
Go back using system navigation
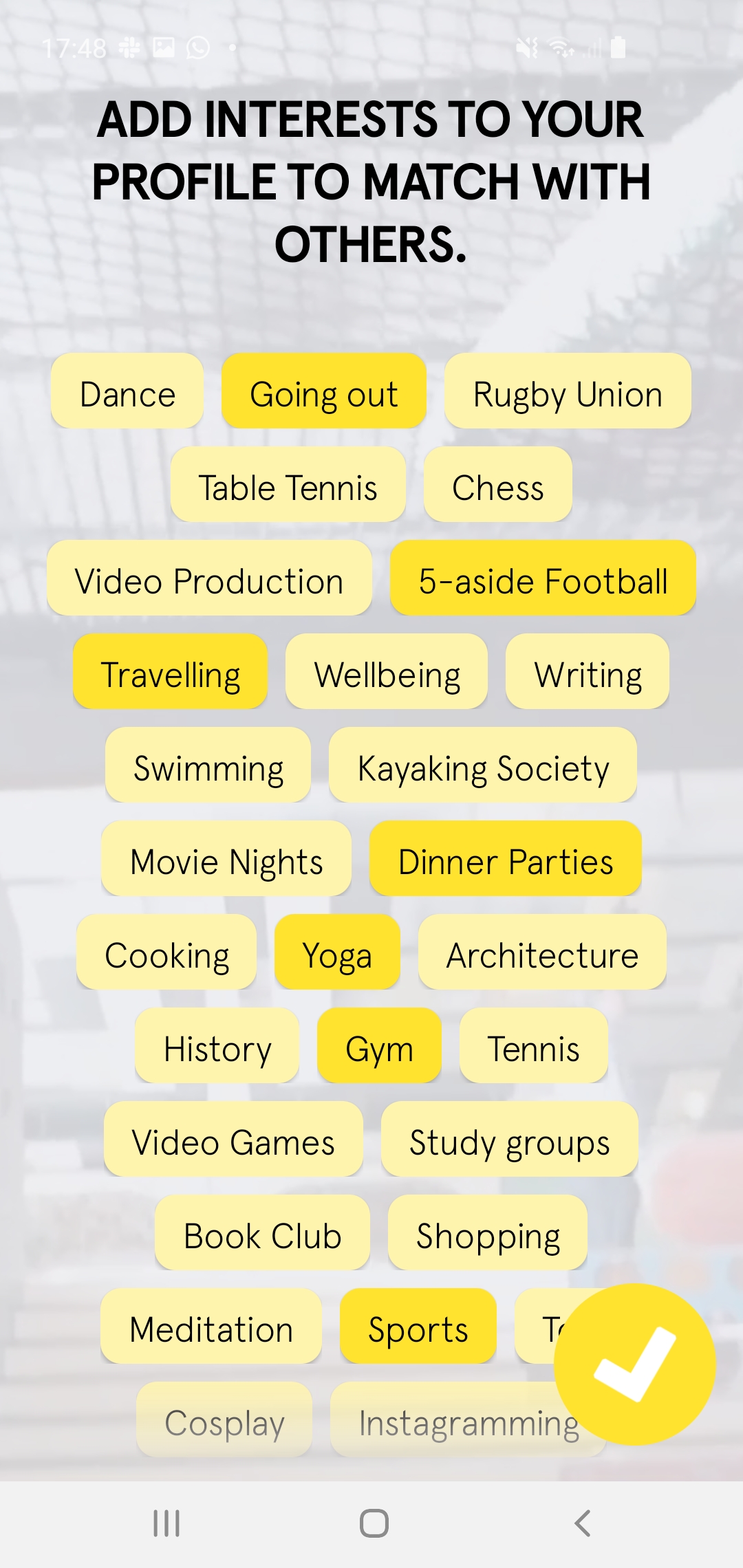[583, 1523]
